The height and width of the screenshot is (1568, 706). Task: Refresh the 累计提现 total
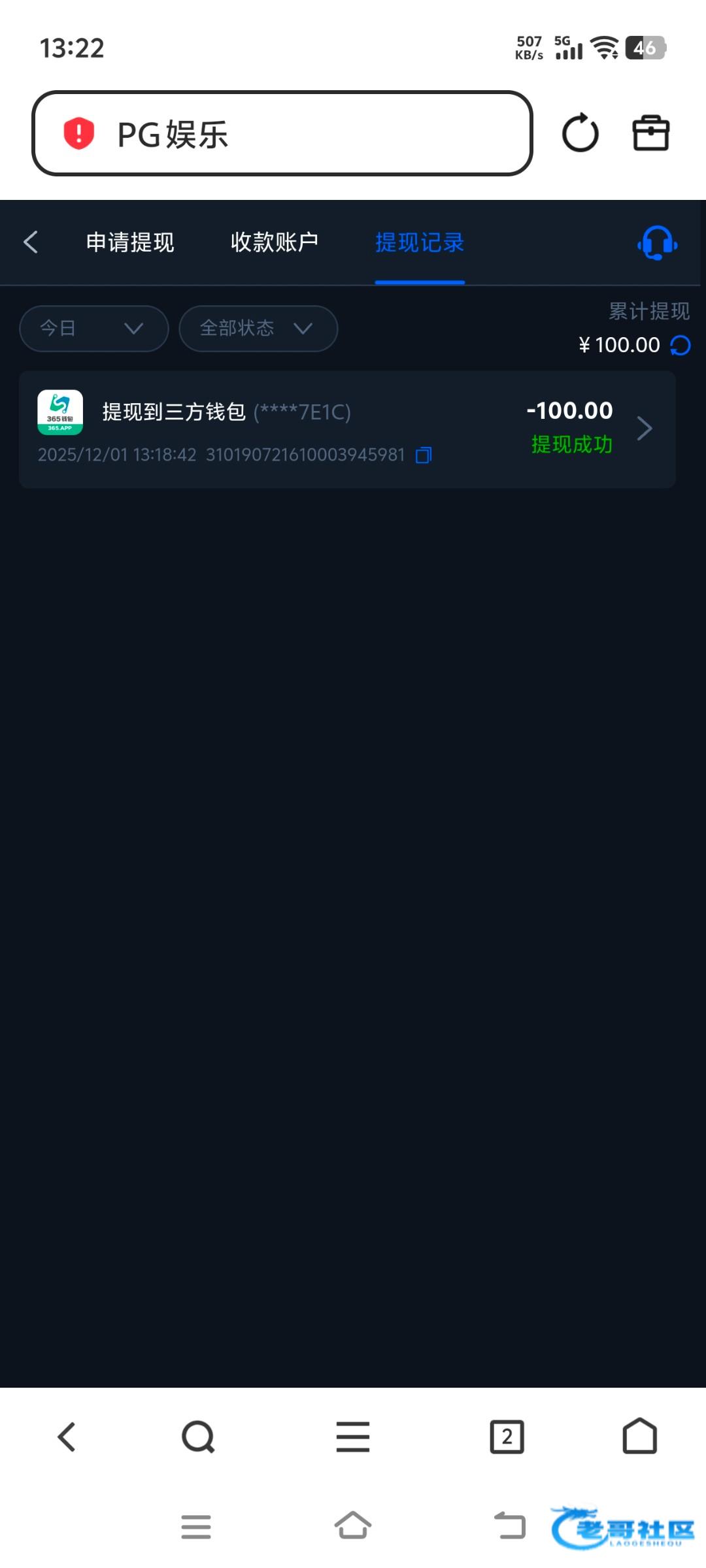click(681, 345)
